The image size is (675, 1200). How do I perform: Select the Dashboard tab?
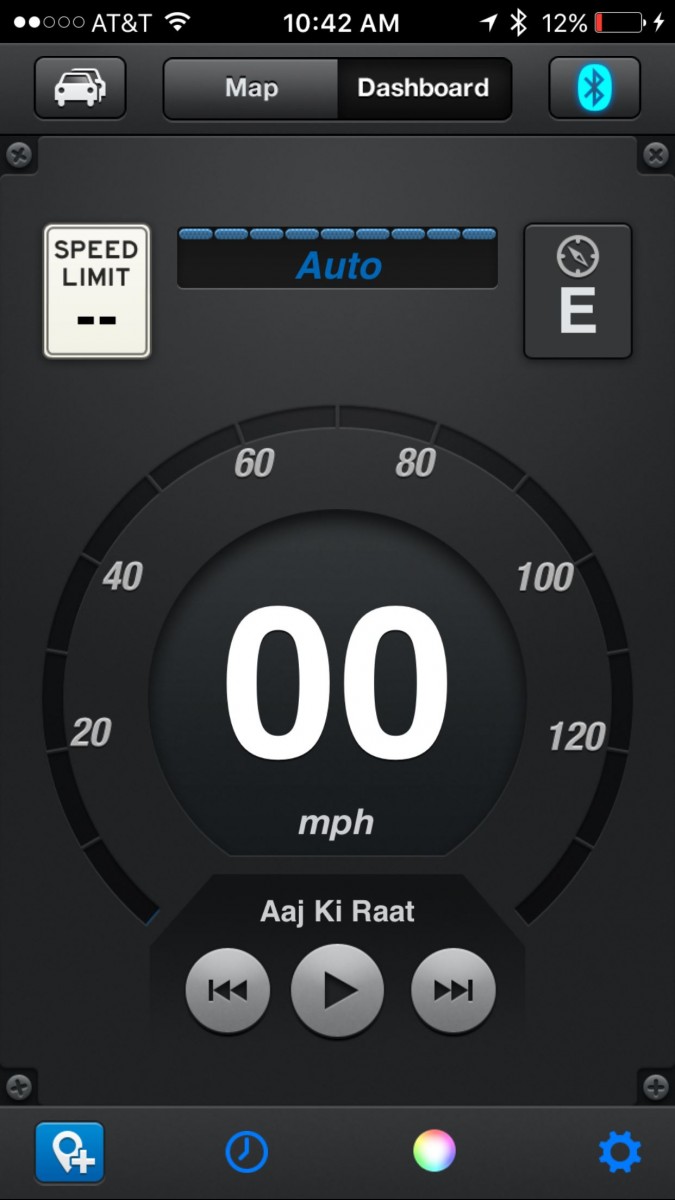[424, 88]
